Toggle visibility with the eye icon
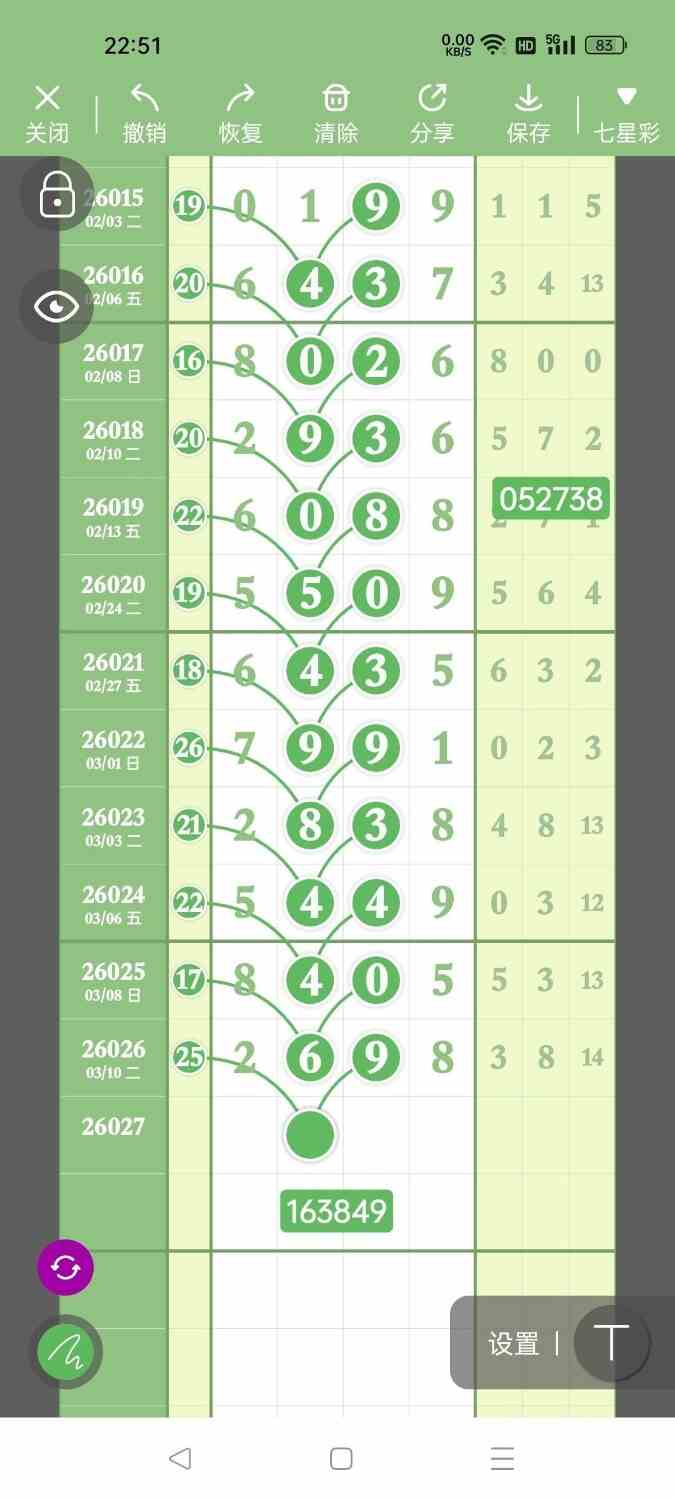 [x=57, y=306]
